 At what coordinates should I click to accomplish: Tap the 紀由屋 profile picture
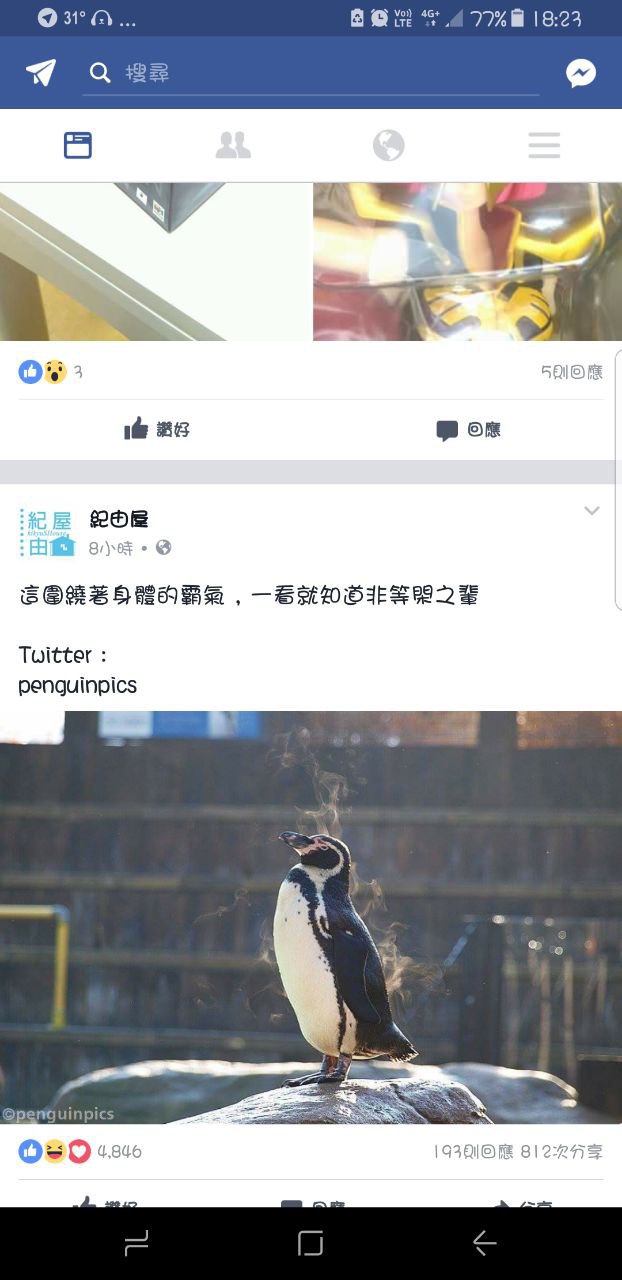(47, 531)
